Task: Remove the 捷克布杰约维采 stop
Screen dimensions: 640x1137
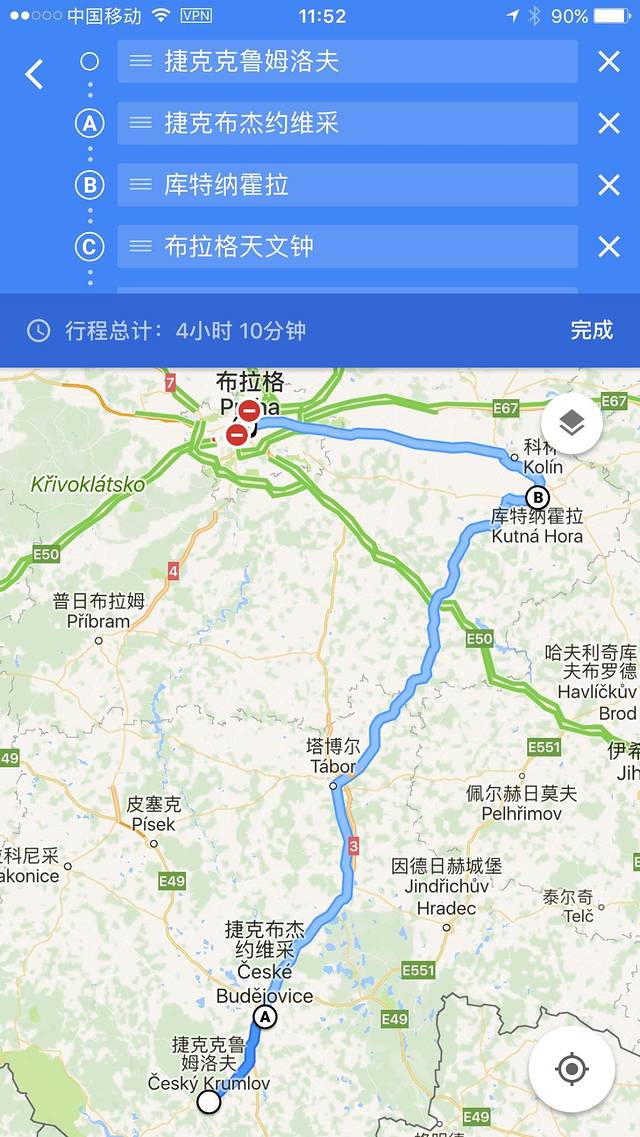Action: coord(608,124)
